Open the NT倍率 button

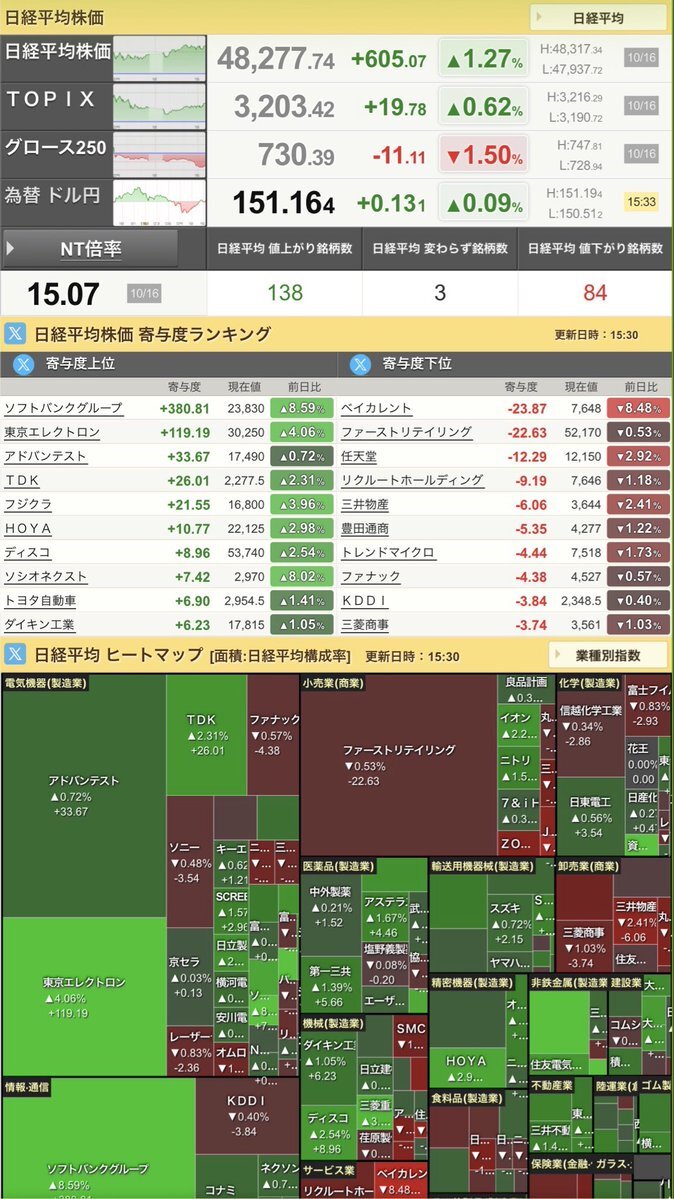pos(92,249)
